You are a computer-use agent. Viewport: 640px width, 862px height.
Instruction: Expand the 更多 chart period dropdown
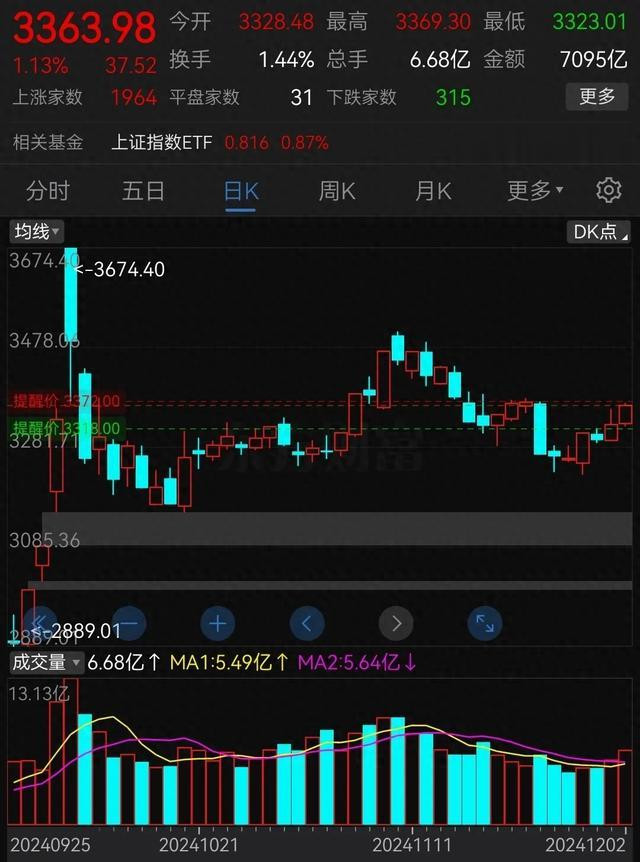(x=534, y=190)
